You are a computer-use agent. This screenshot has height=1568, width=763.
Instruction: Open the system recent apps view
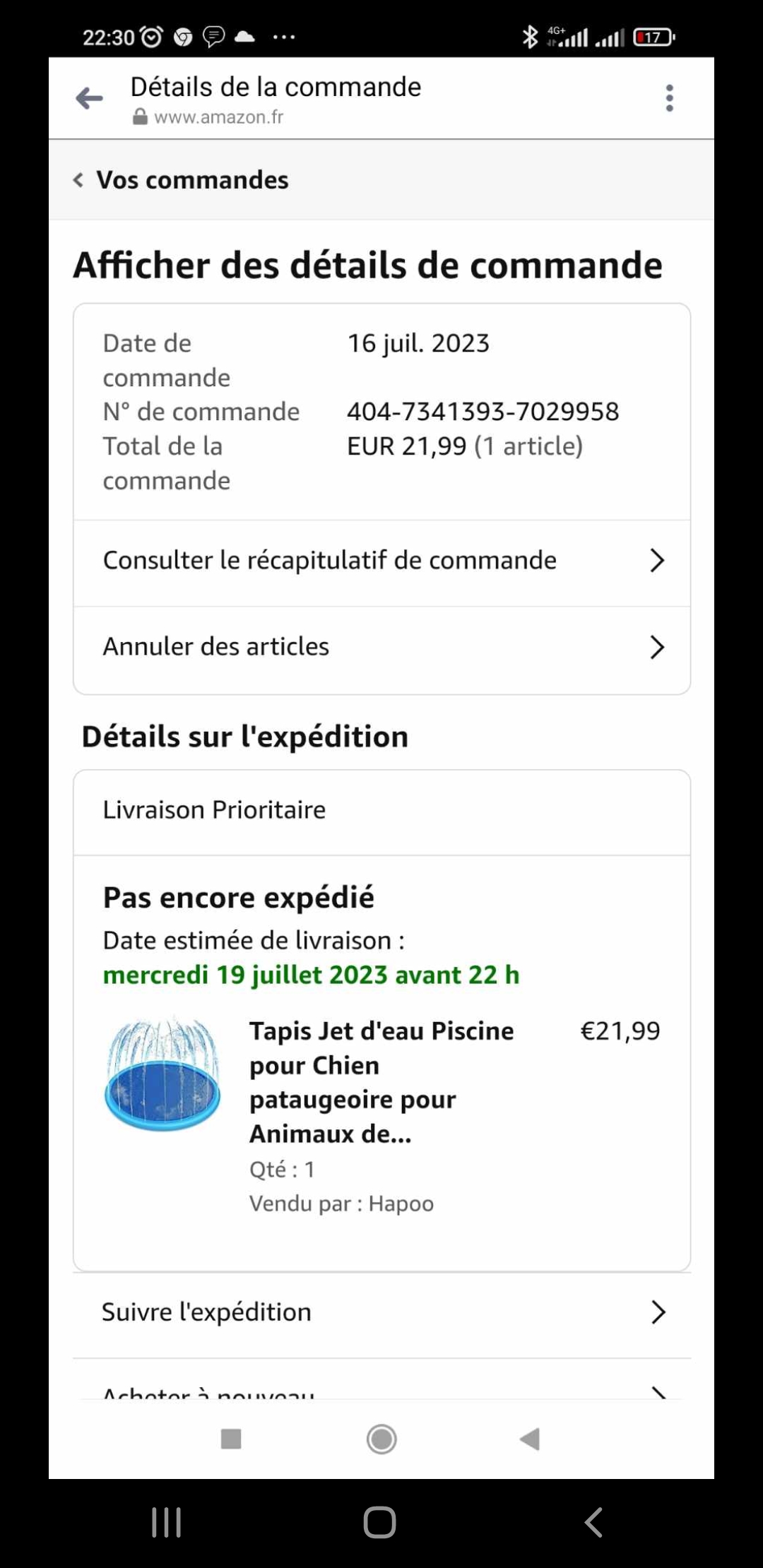point(167,1522)
